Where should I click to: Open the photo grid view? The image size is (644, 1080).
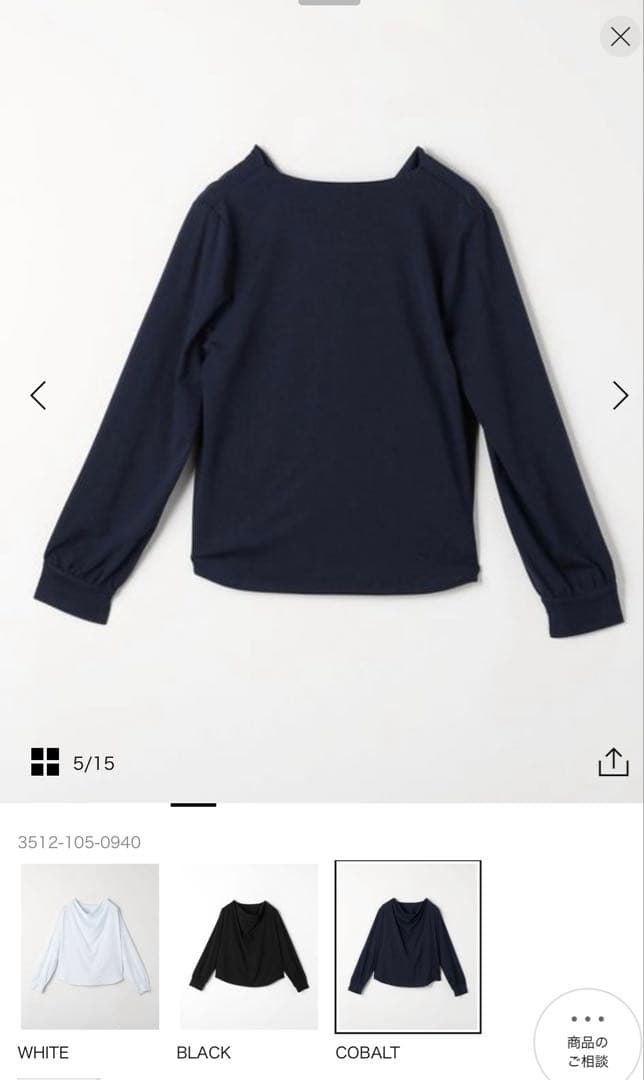click(45, 762)
